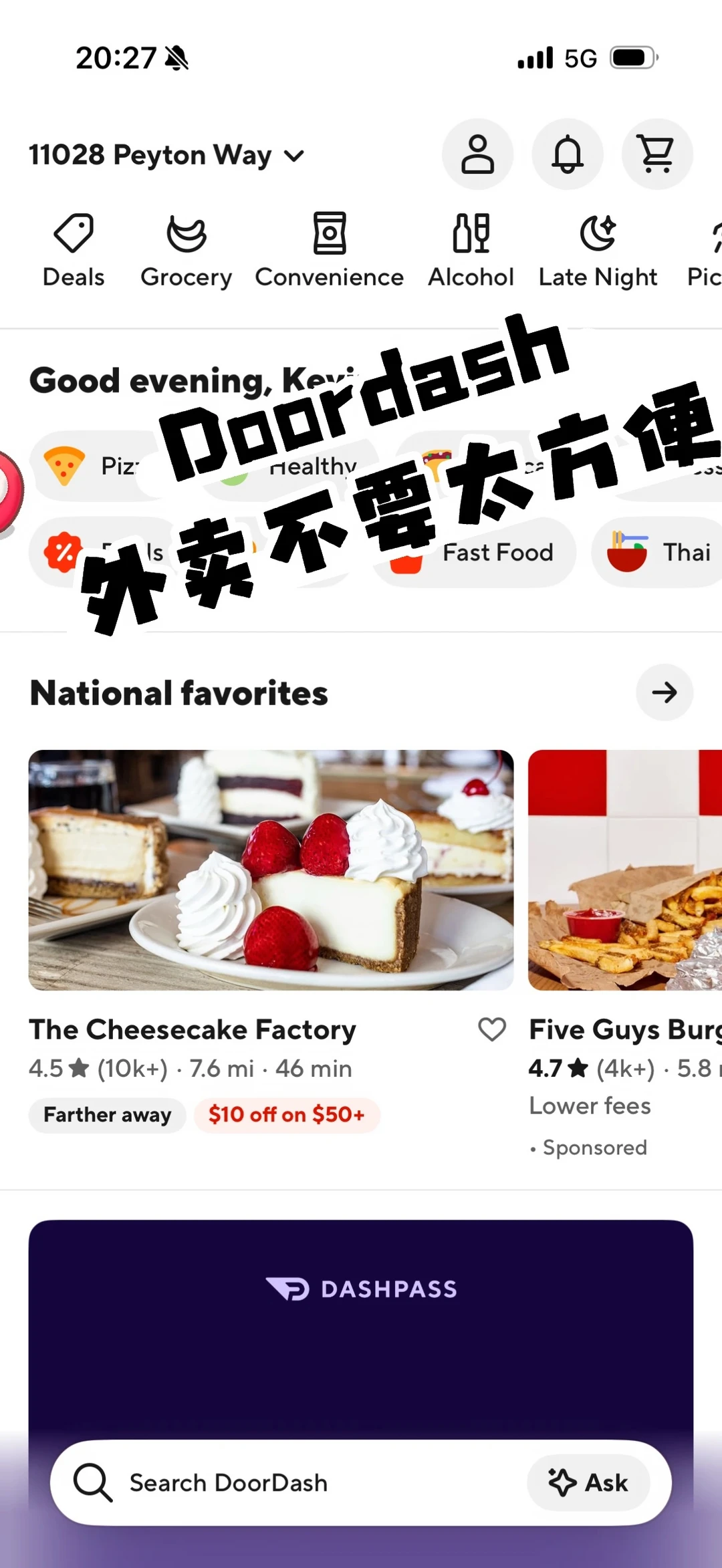Viewport: 722px width, 1568px height.
Task: Save The Cheesecake Factory with the heart
Action: coord(492,1029)
